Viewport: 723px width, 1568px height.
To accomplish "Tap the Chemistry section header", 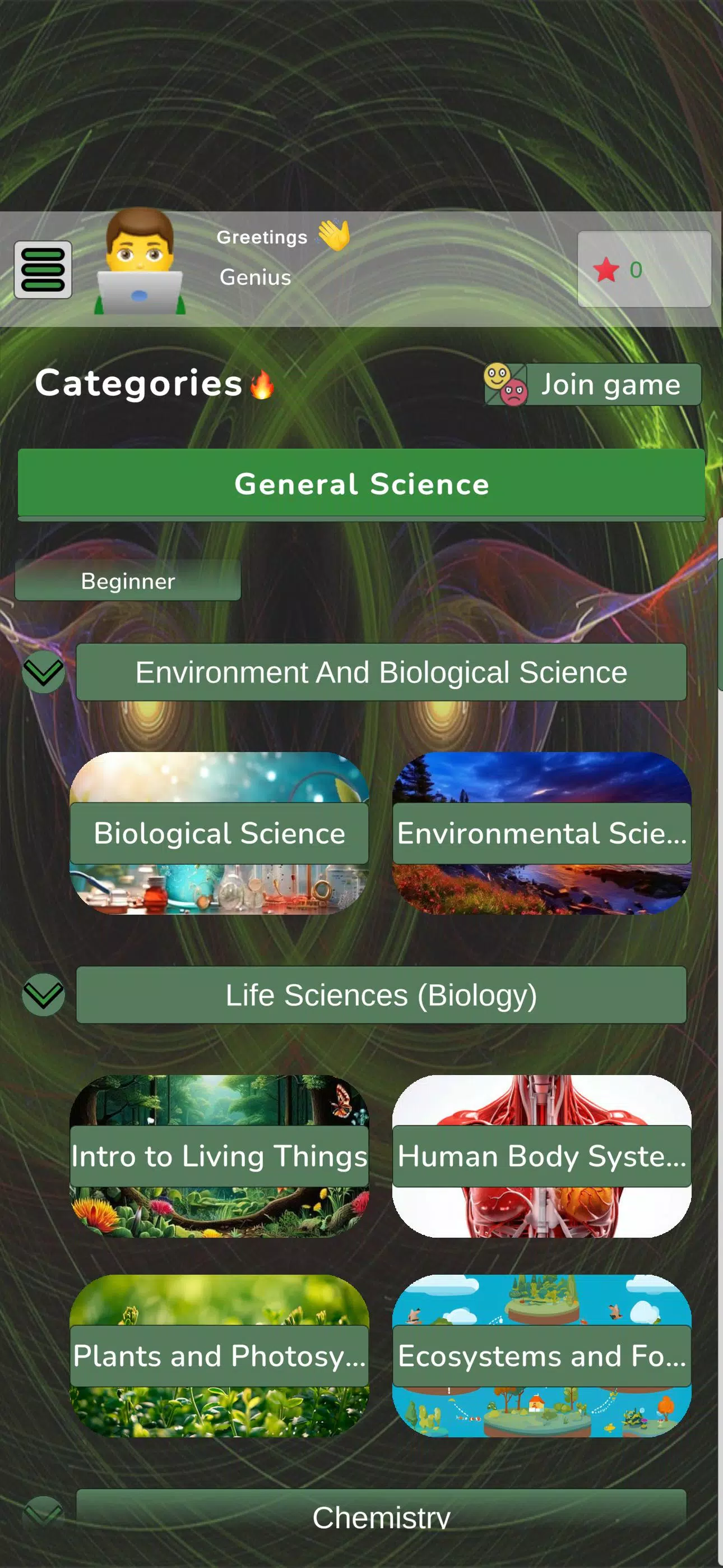I will click(381, 1517).
